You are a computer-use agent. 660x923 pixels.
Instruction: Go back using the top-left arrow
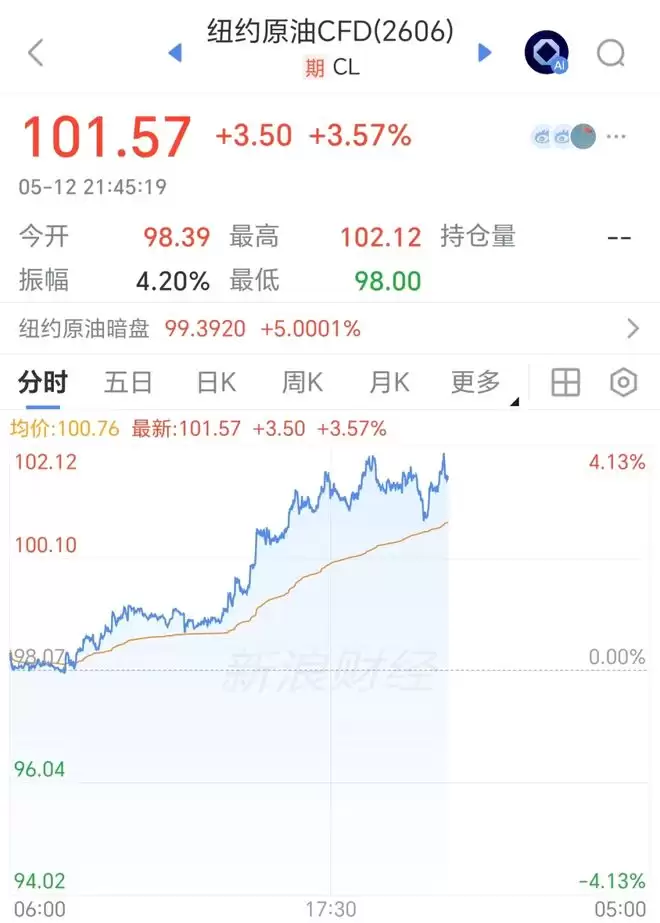(x=36, y=53)
